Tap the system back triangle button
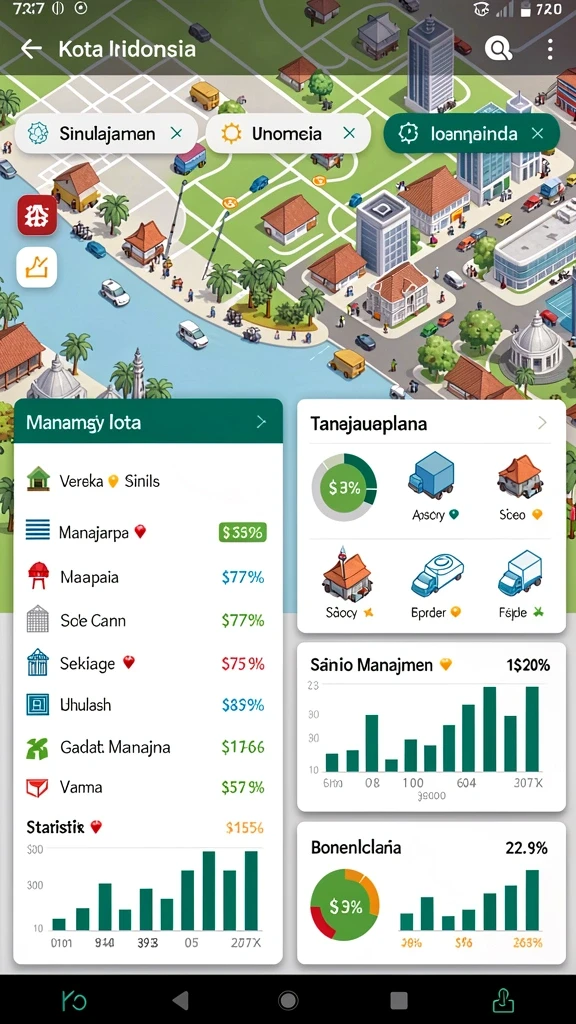The image size is (576, 1024). pyautogui.click(x=180, y=1000)
